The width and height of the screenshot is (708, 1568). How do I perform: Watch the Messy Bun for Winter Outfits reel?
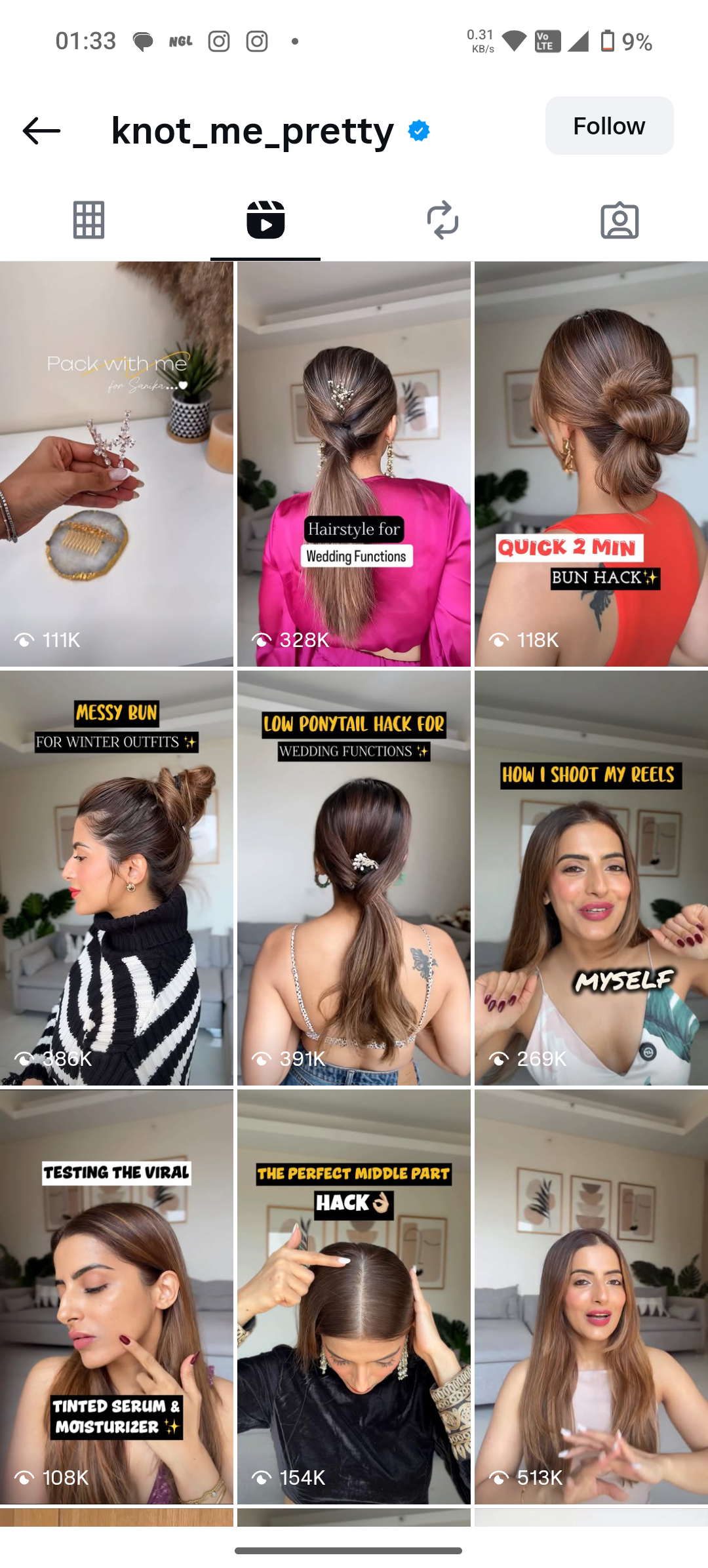click(117, 878)
